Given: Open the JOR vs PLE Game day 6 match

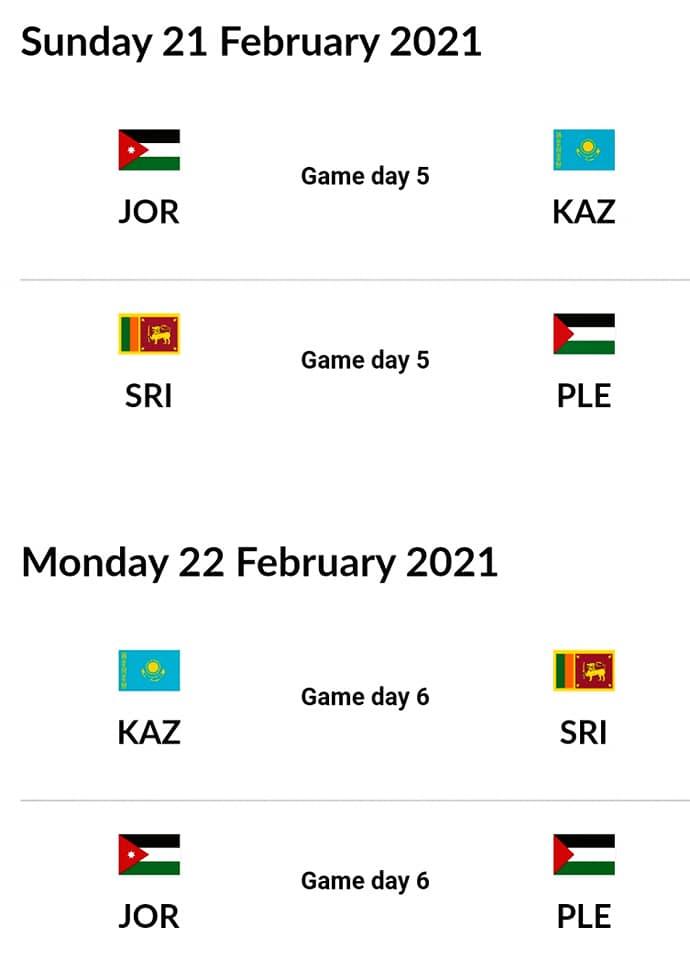Looking at the screenshot, I should tap(365, 881).
